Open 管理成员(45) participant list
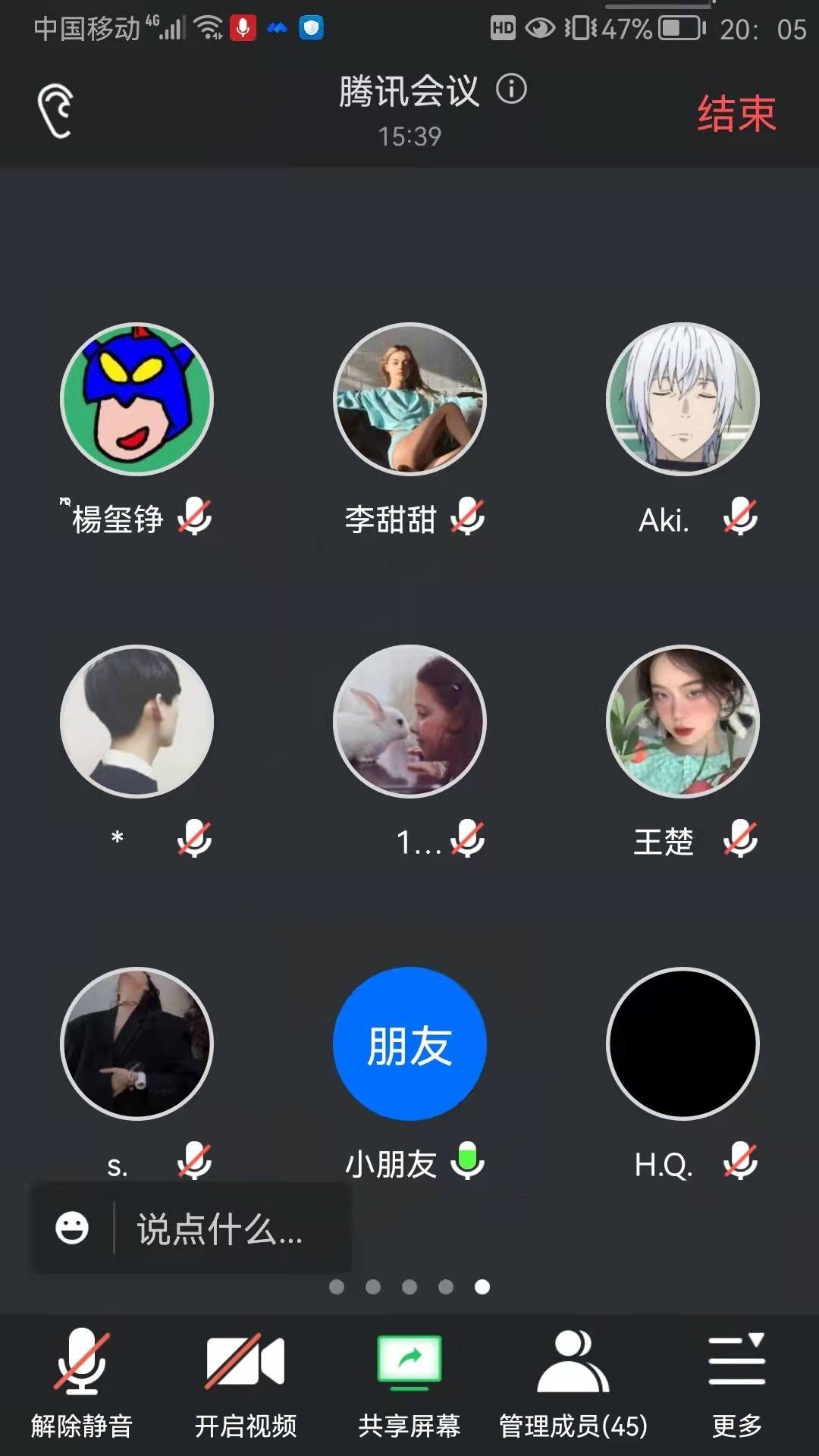The width and height of the screenshot is (819, 1456). coord(573,1382)
